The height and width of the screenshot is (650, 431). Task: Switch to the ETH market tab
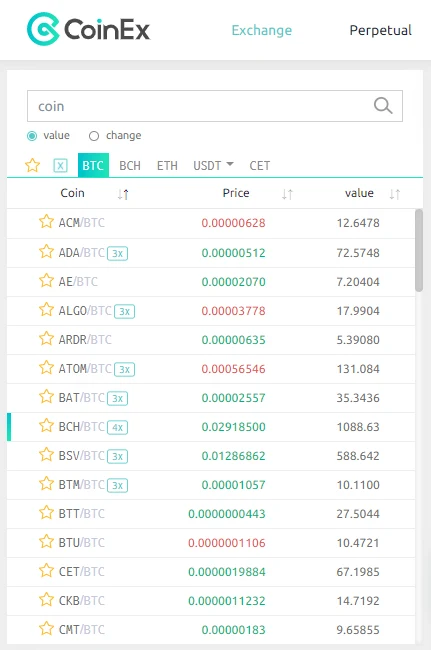[167, 165]
